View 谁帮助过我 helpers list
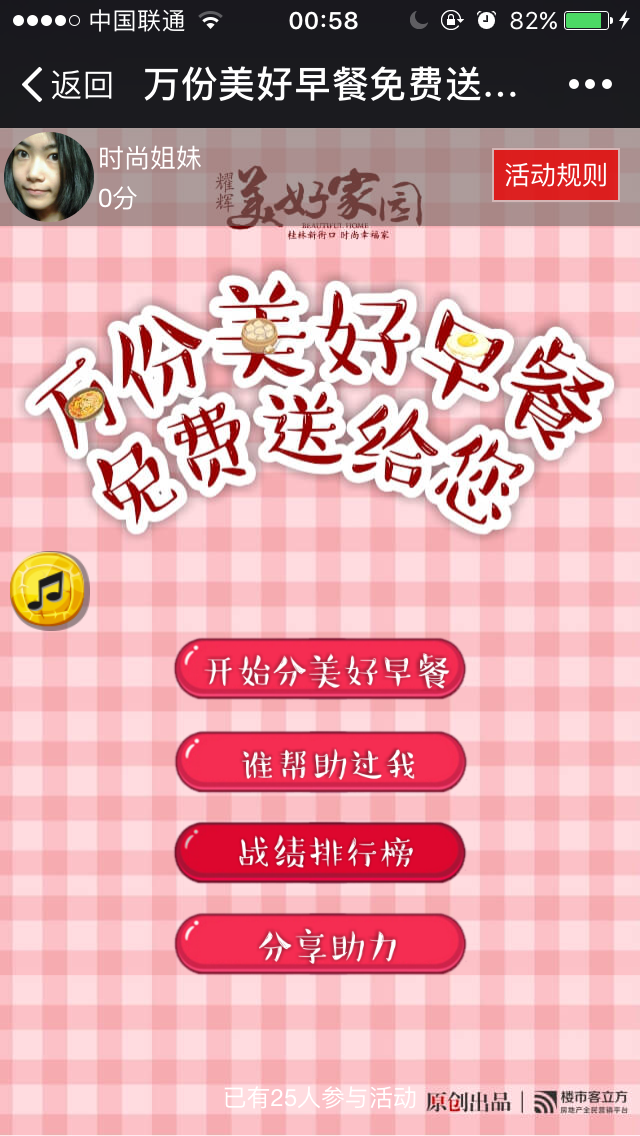The width and height of the screenshot is (640, 1136). (x=320, y=763)
